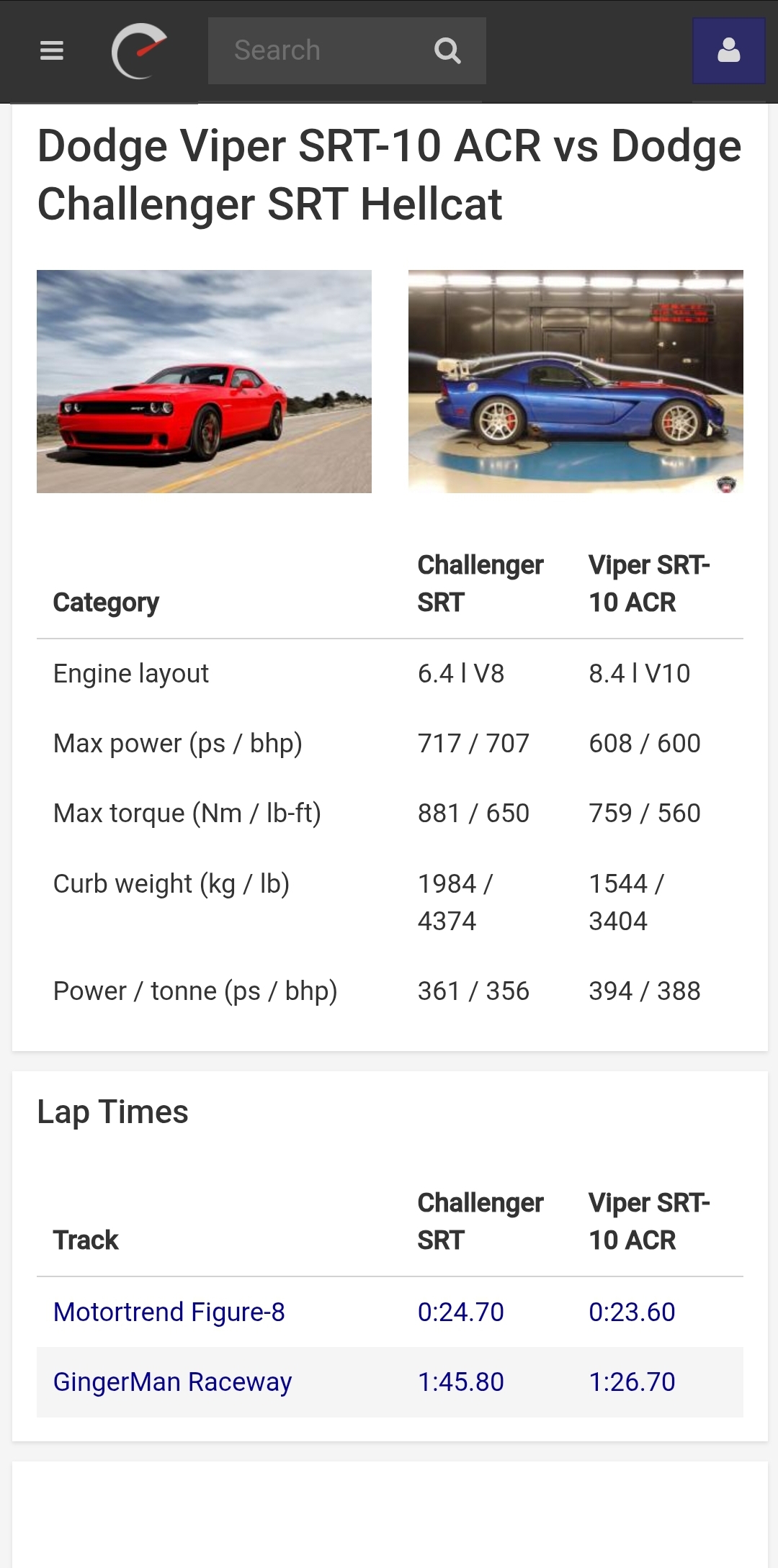Screen dimensions: 778x1568
Task: Tap the magnifier search icon
Action: click(447, 51)
